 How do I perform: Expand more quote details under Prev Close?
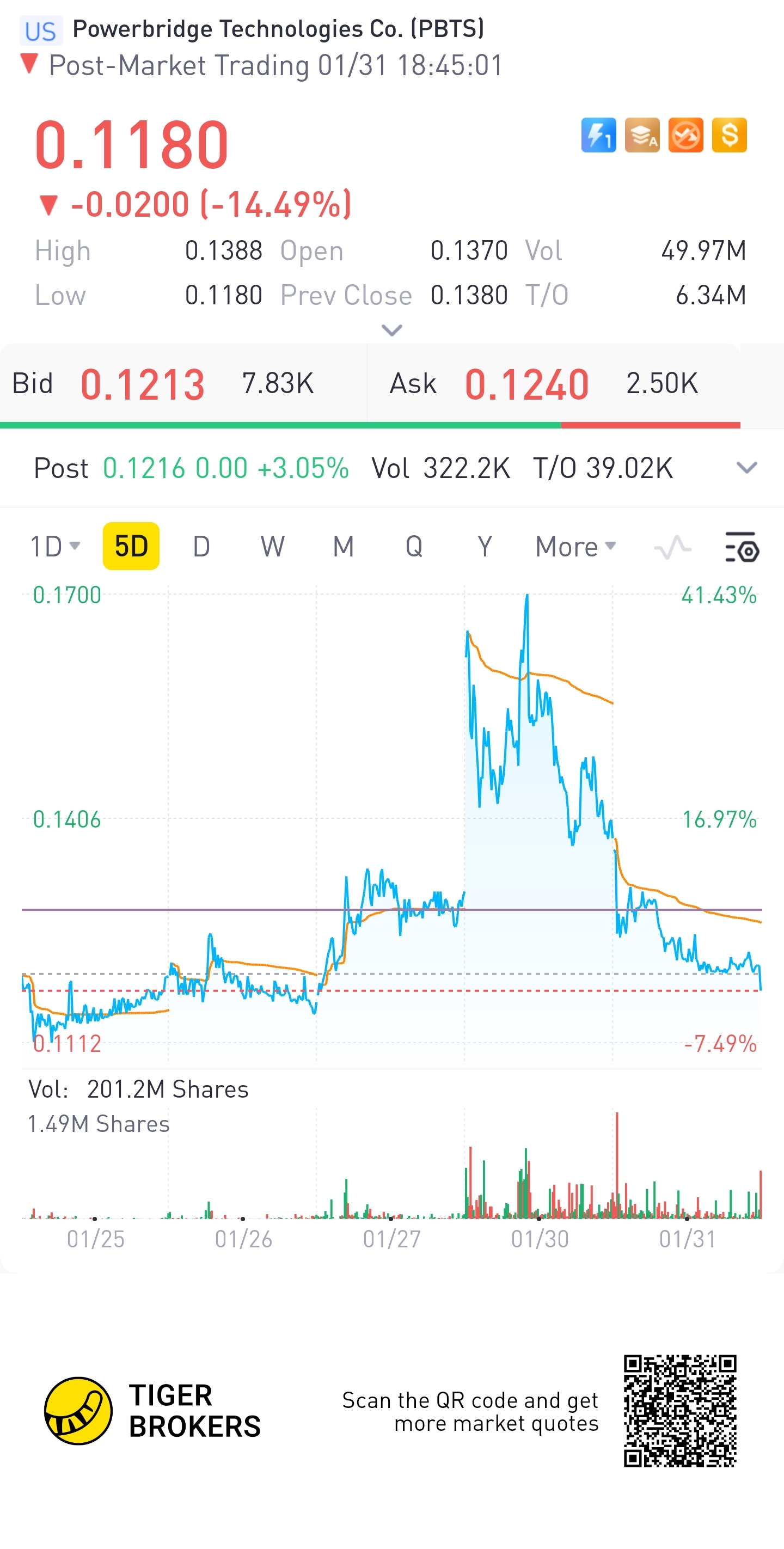coord(392,330)
